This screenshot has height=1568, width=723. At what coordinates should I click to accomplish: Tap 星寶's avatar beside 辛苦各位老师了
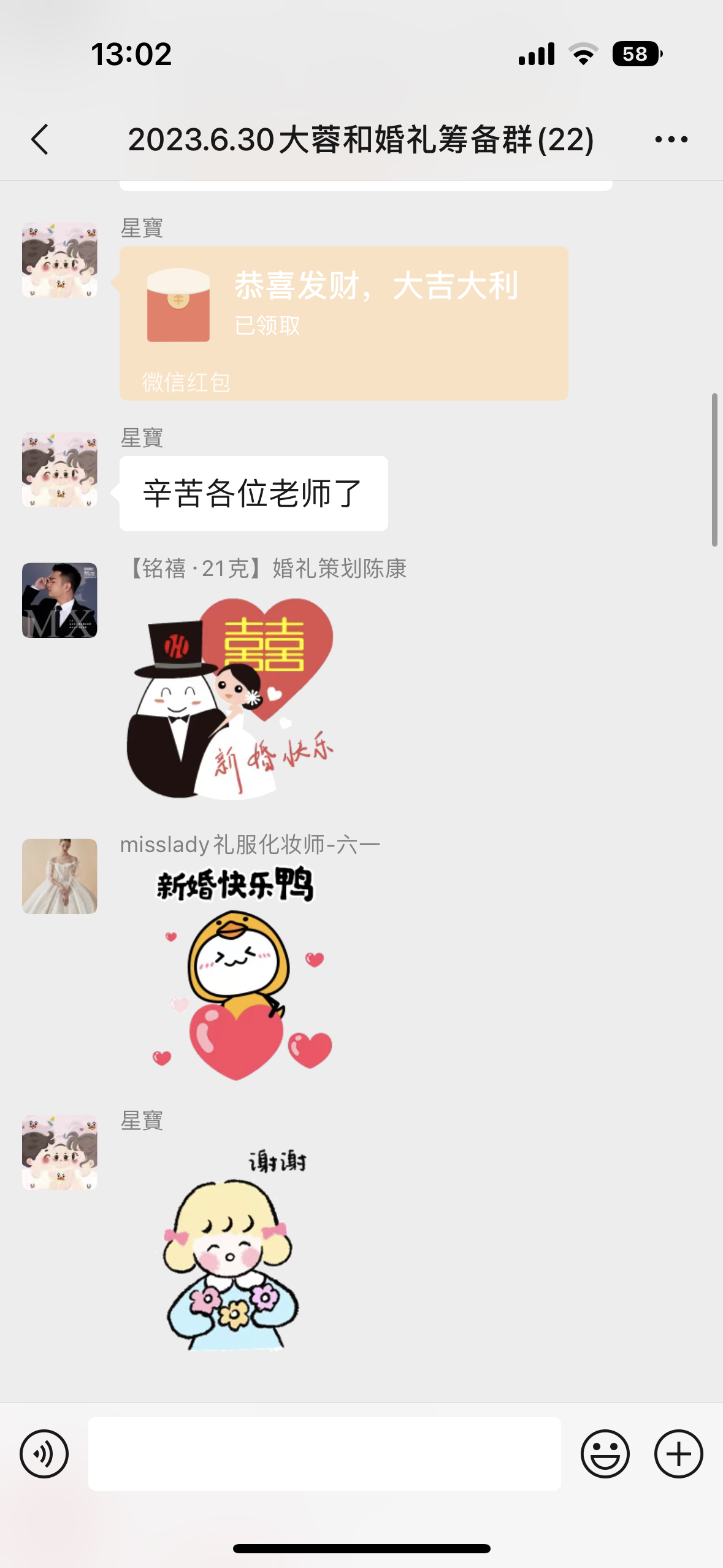pos(59,470)
